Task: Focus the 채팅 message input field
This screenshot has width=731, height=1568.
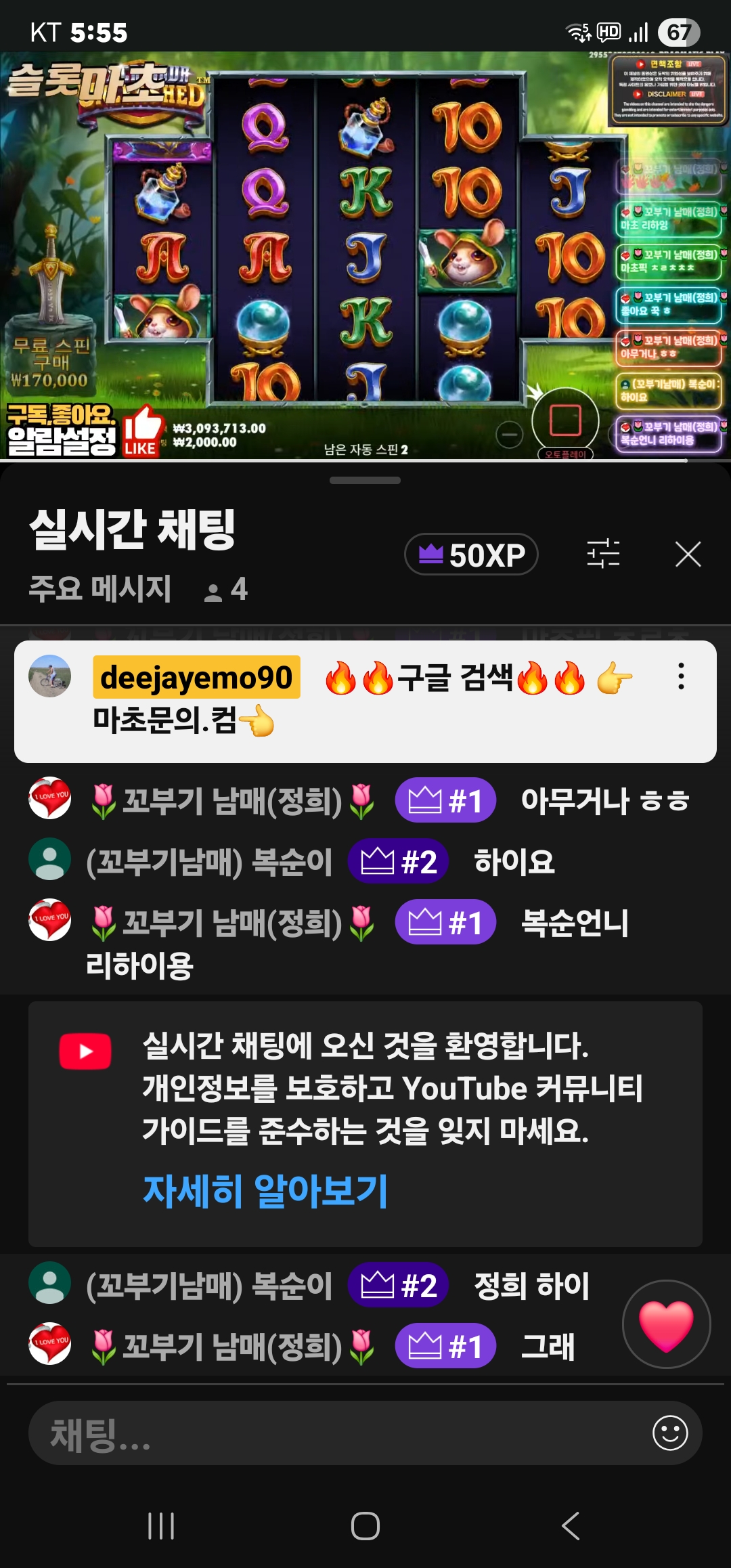Action: click(338, 1433)
